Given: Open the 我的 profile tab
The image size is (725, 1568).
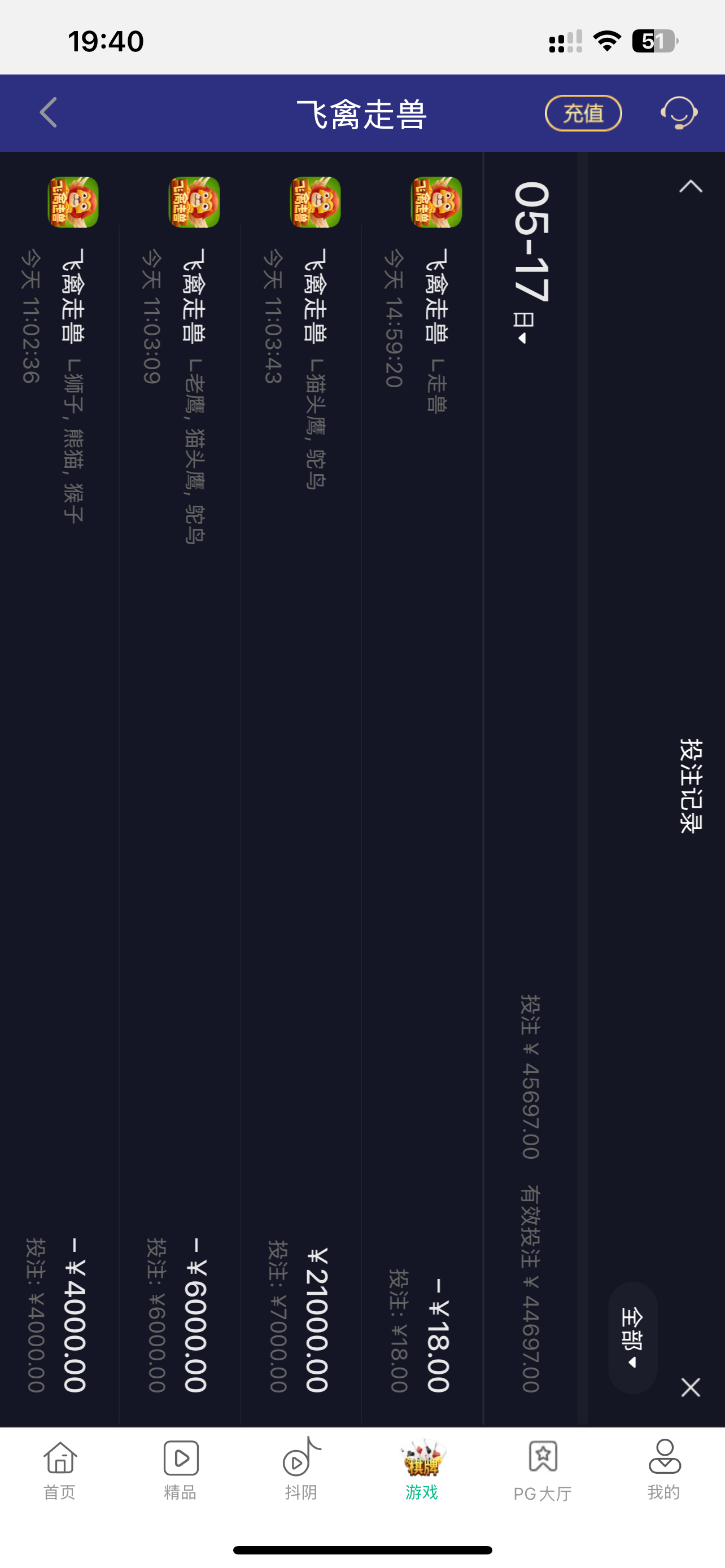Looking at the screenshot, I should [663, 1470].
